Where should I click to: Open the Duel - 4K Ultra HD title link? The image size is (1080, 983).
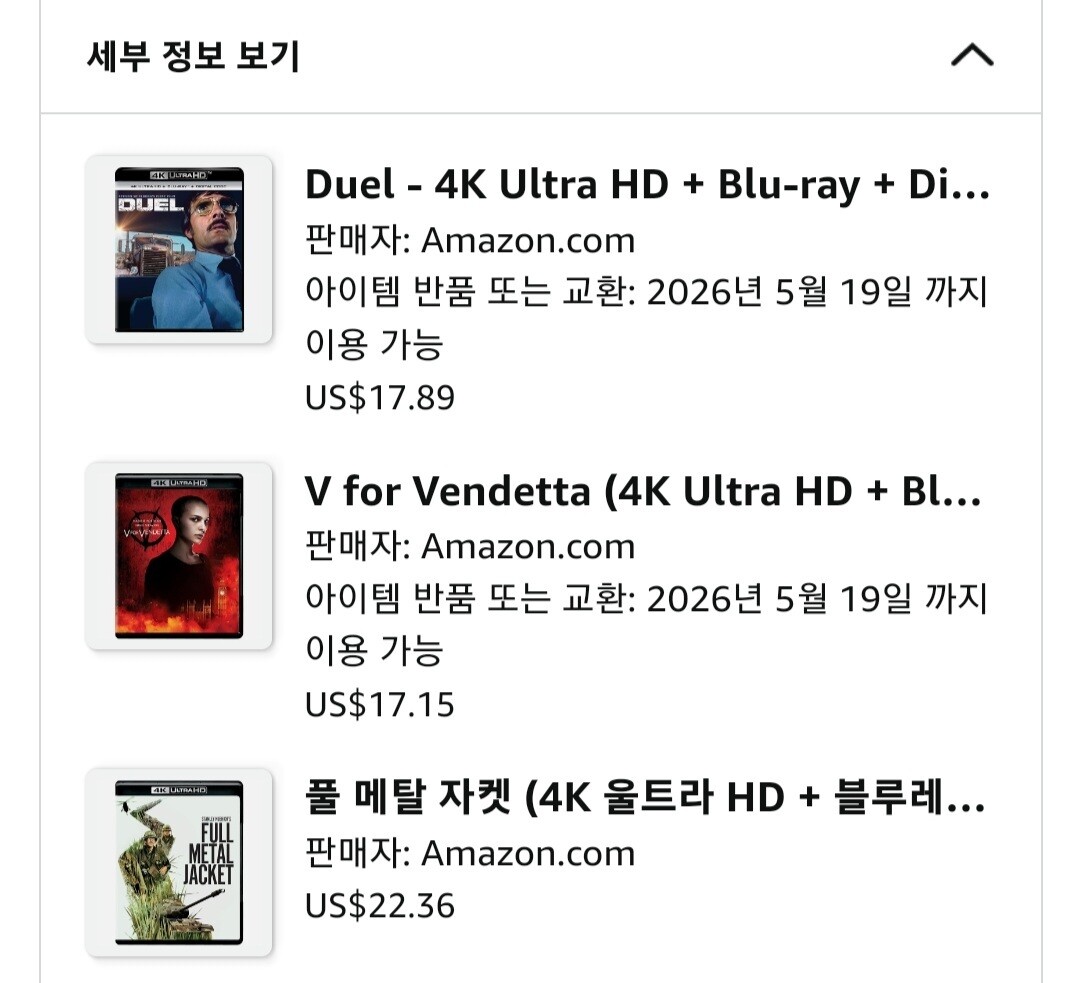coord(647,185)
